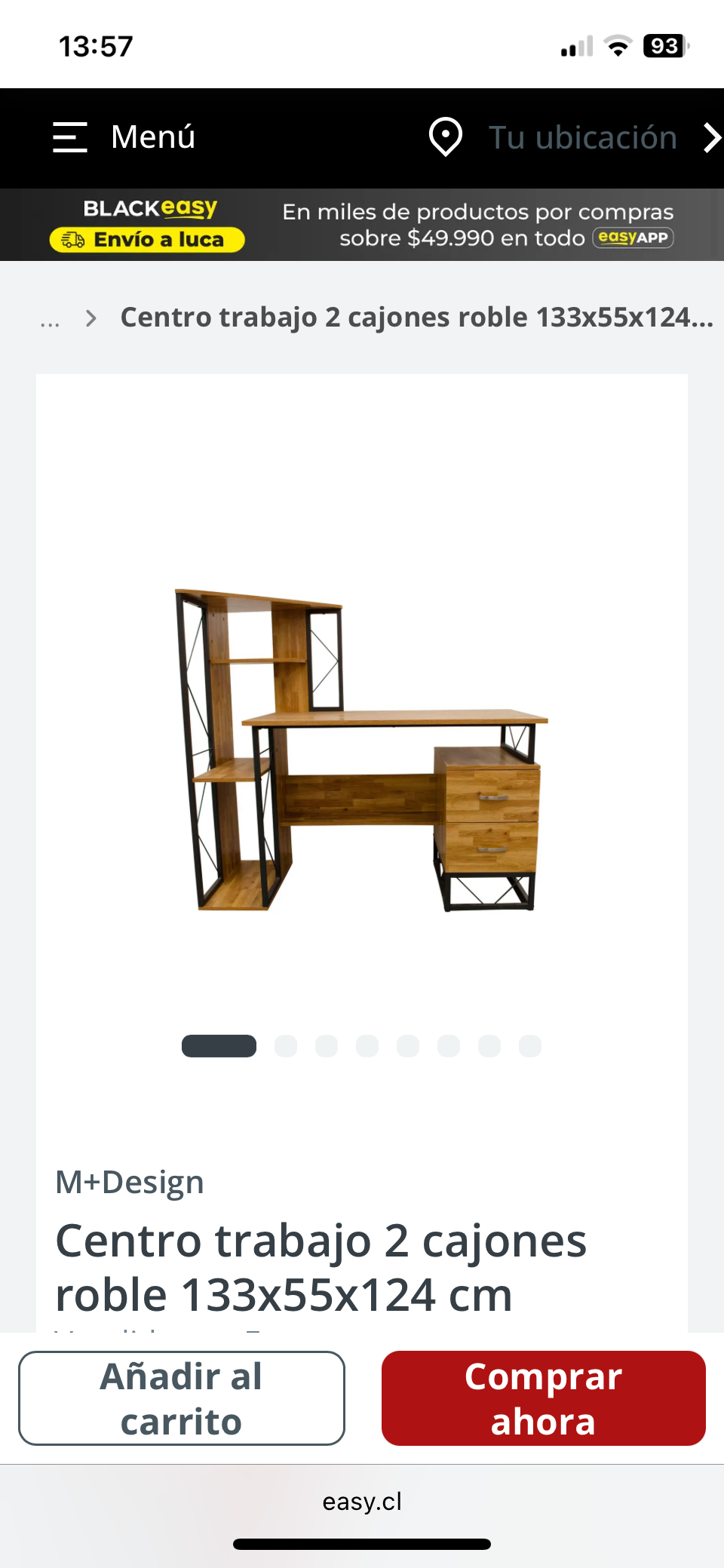Screen dimensions: 724x1568
Task: Click the Envío a luca promotional banner
Action: [x=148, y=239]
